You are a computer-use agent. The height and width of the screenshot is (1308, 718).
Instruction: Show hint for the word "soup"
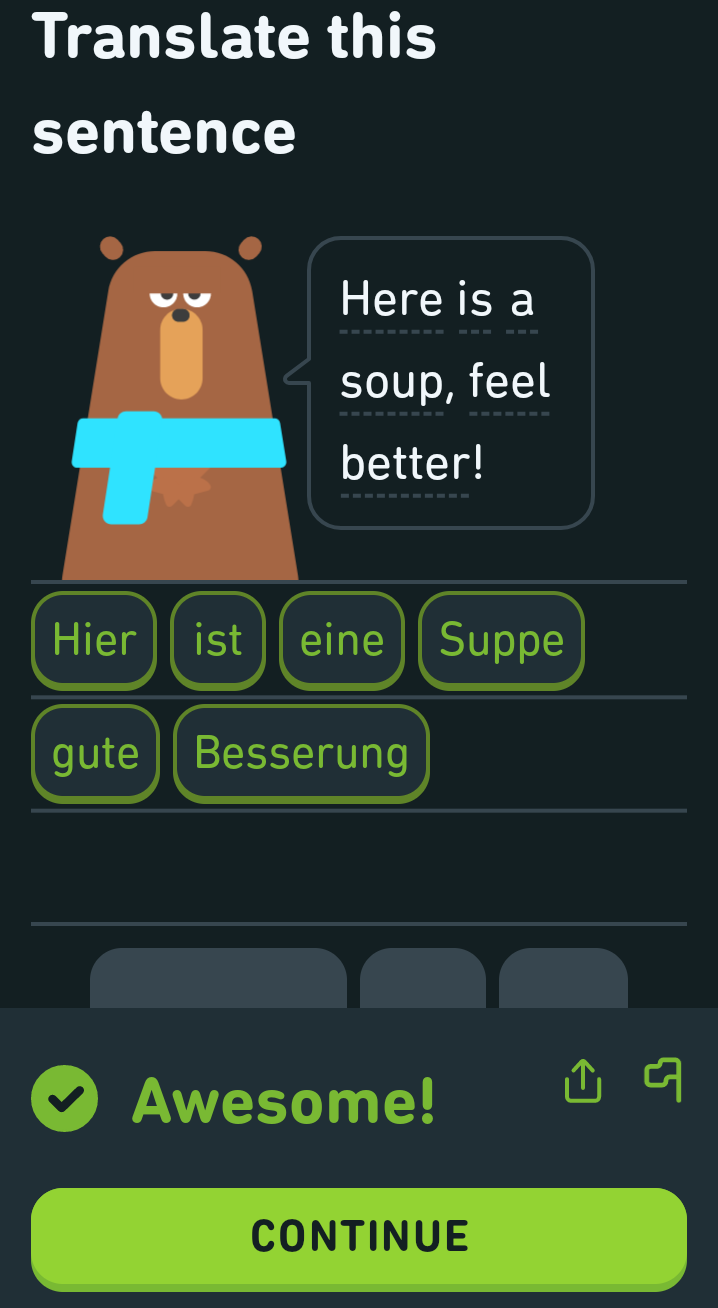pyautogui.click(x=391, y=382)
